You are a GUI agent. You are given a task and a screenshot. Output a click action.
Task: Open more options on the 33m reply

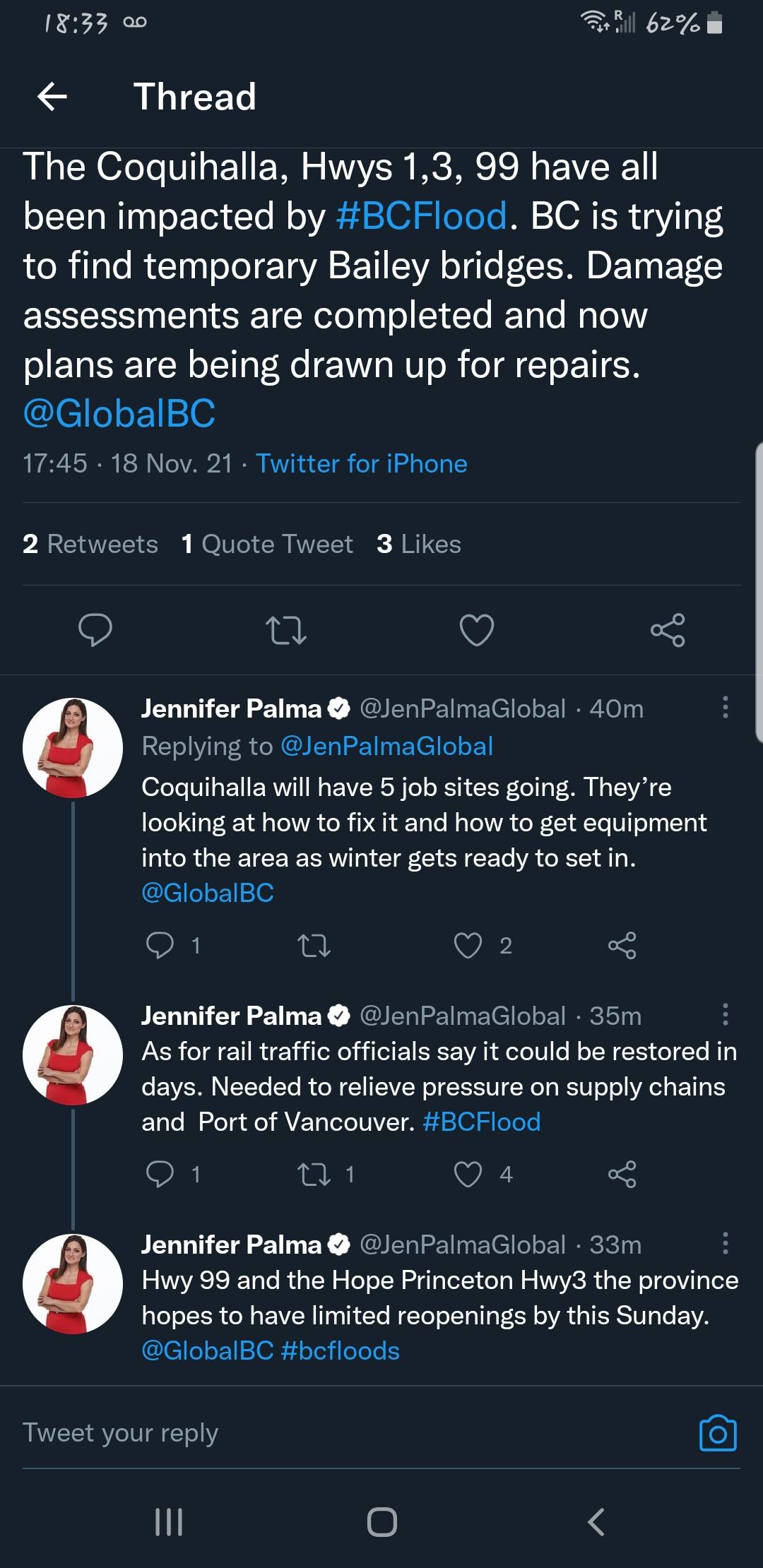(x=725, y=1243)
